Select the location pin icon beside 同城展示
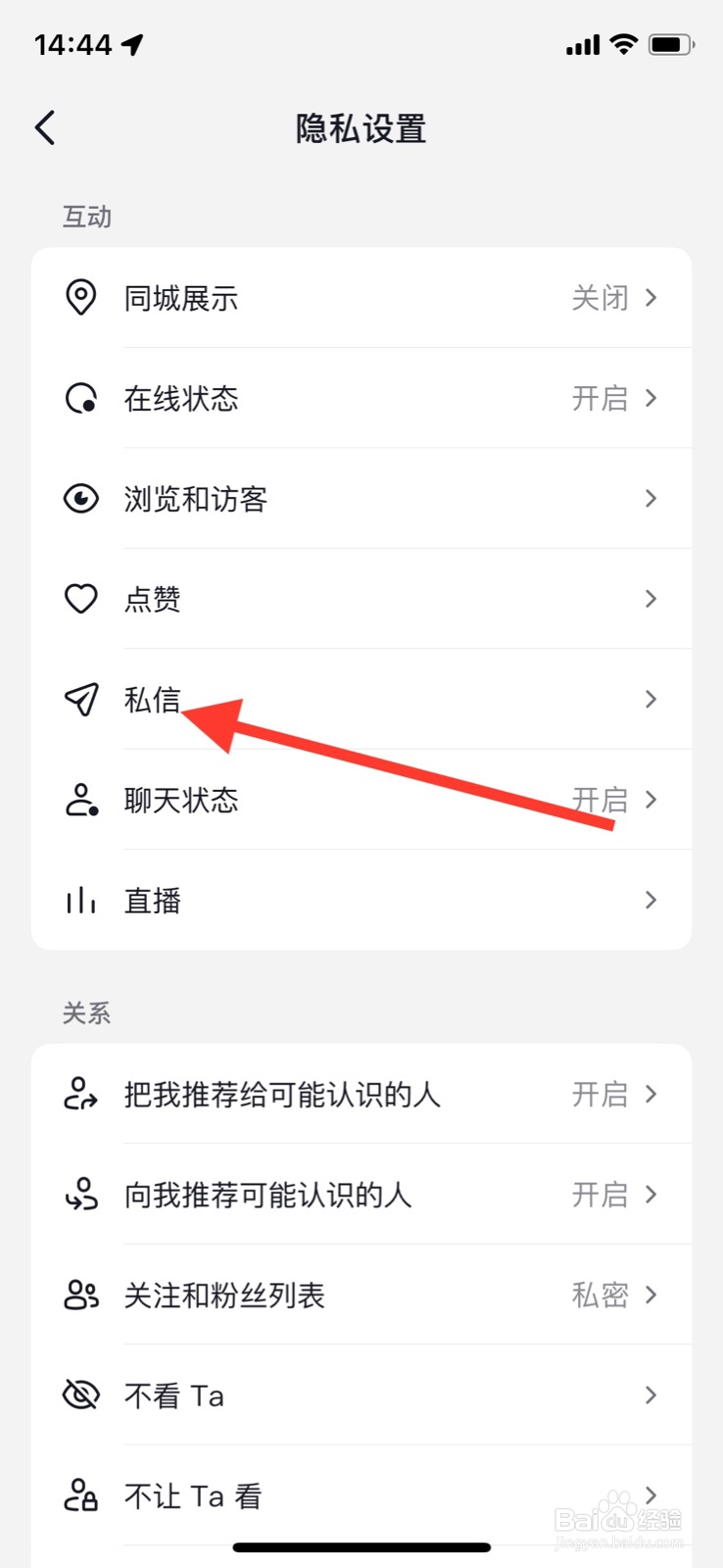 coord(81,298)
